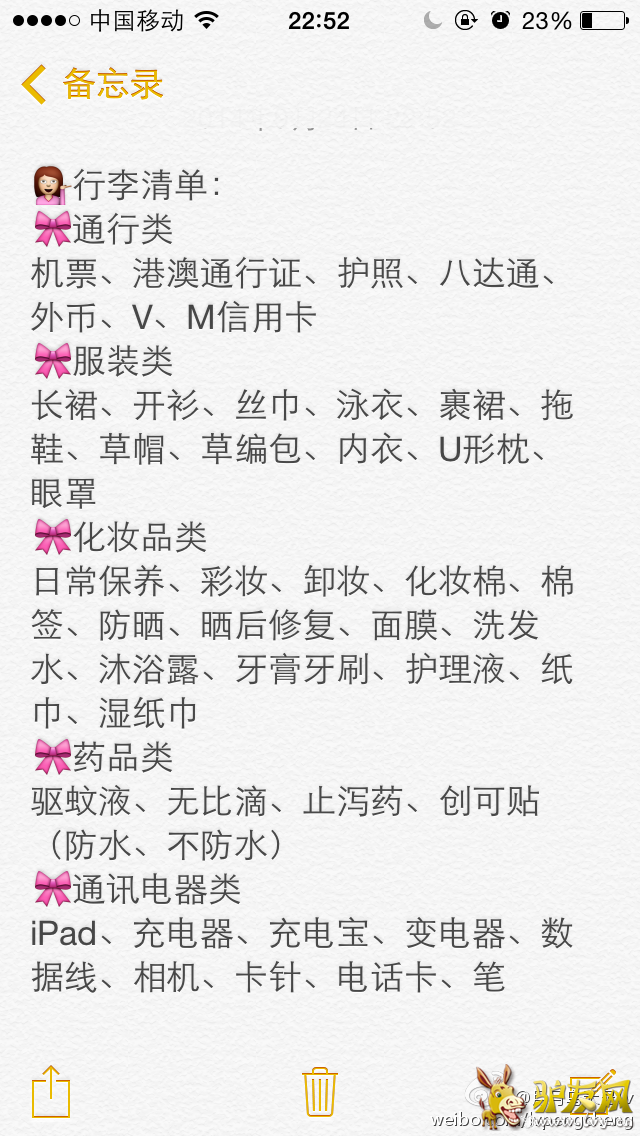This screenshot has width=640, height=1136.
Task: Delete this note with trash icon
Action: click(x=319, y=1090)
